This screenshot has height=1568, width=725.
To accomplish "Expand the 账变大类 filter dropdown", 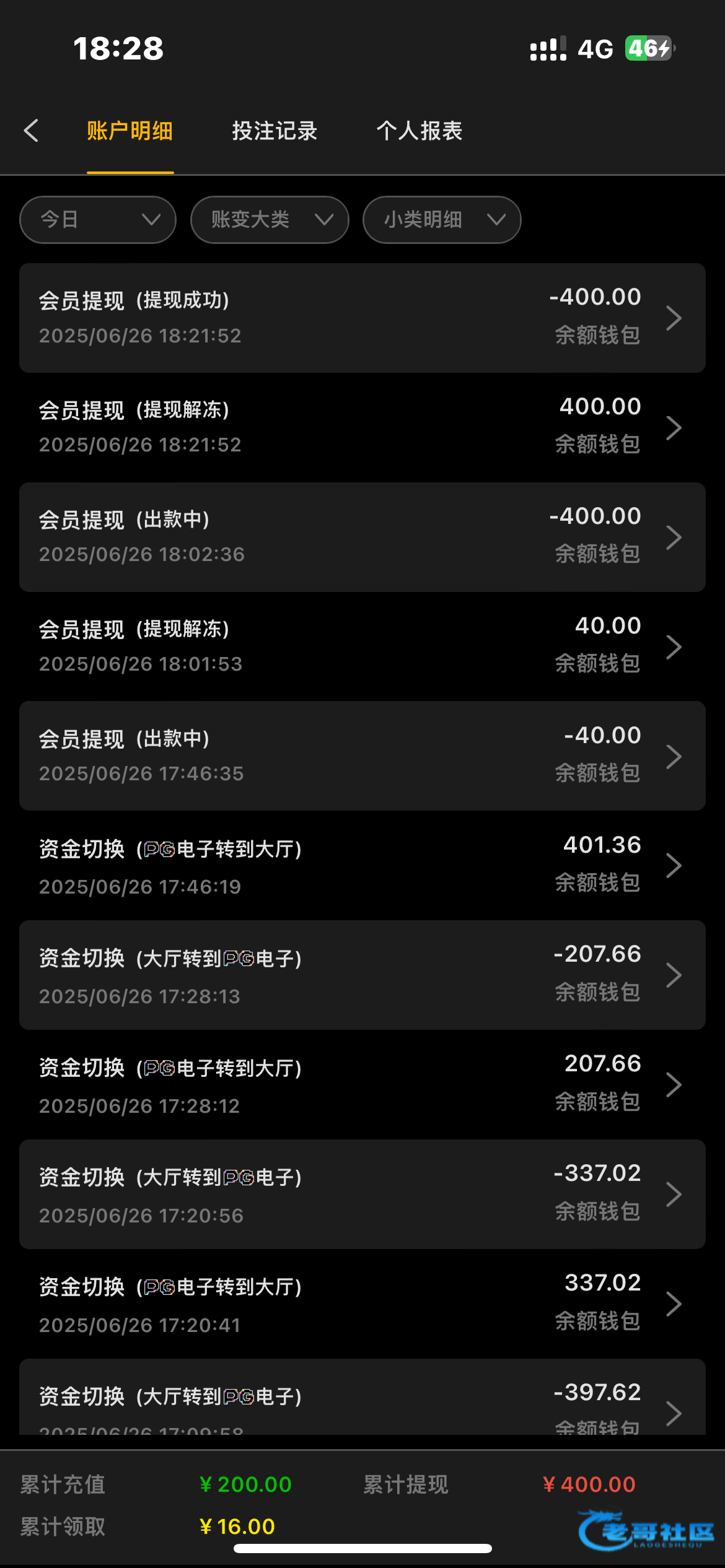I will (270, 220).
